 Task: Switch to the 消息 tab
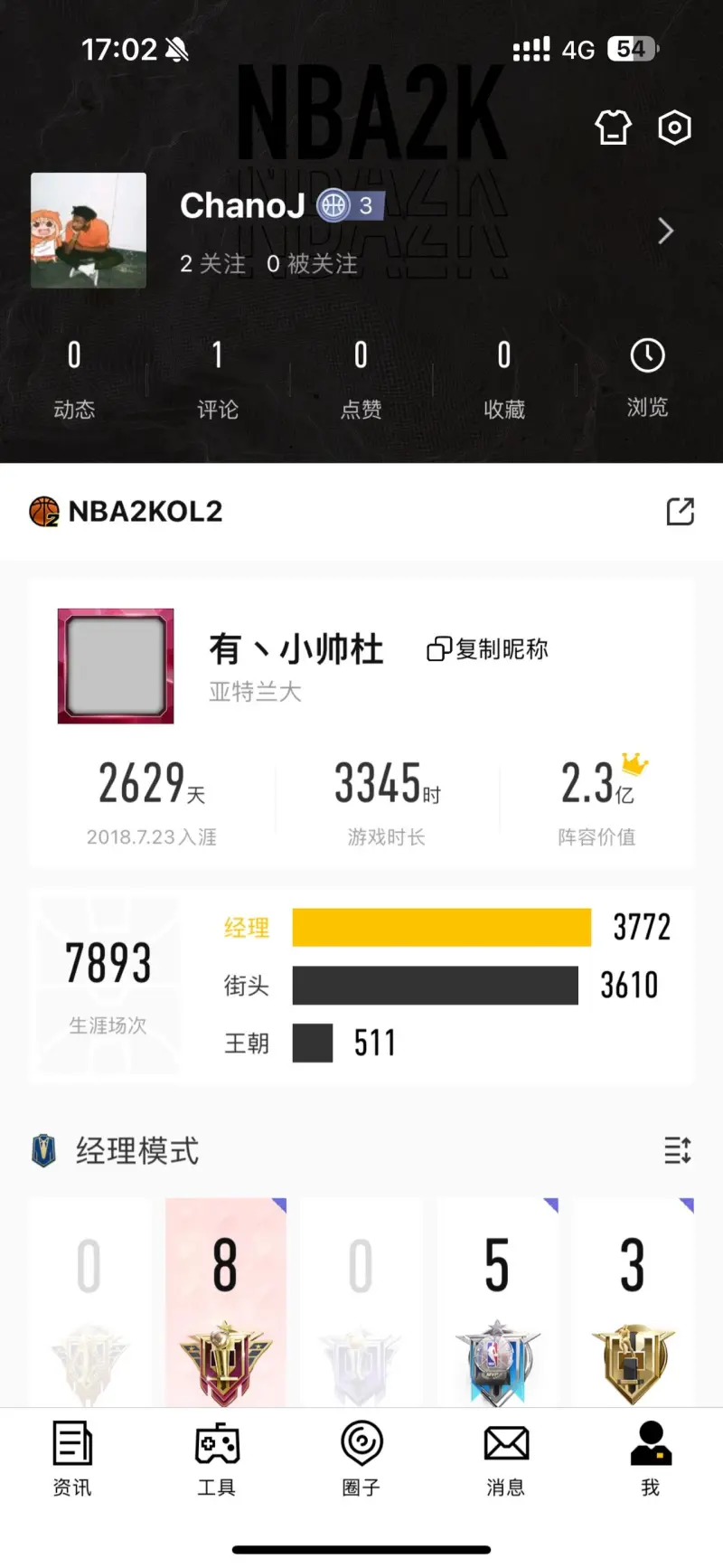coord(506,1459)
